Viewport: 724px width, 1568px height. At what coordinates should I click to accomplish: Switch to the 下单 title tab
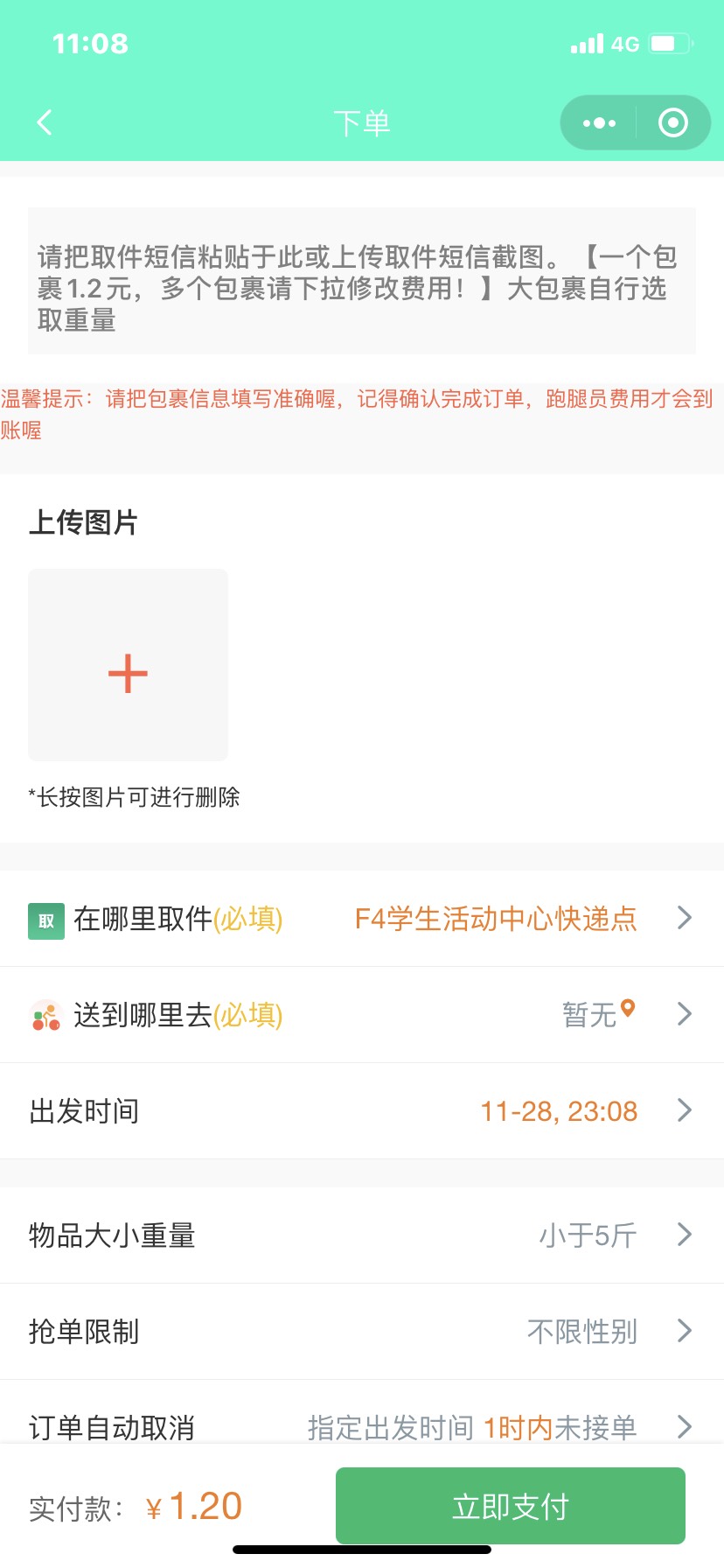[x=362, y=122]
